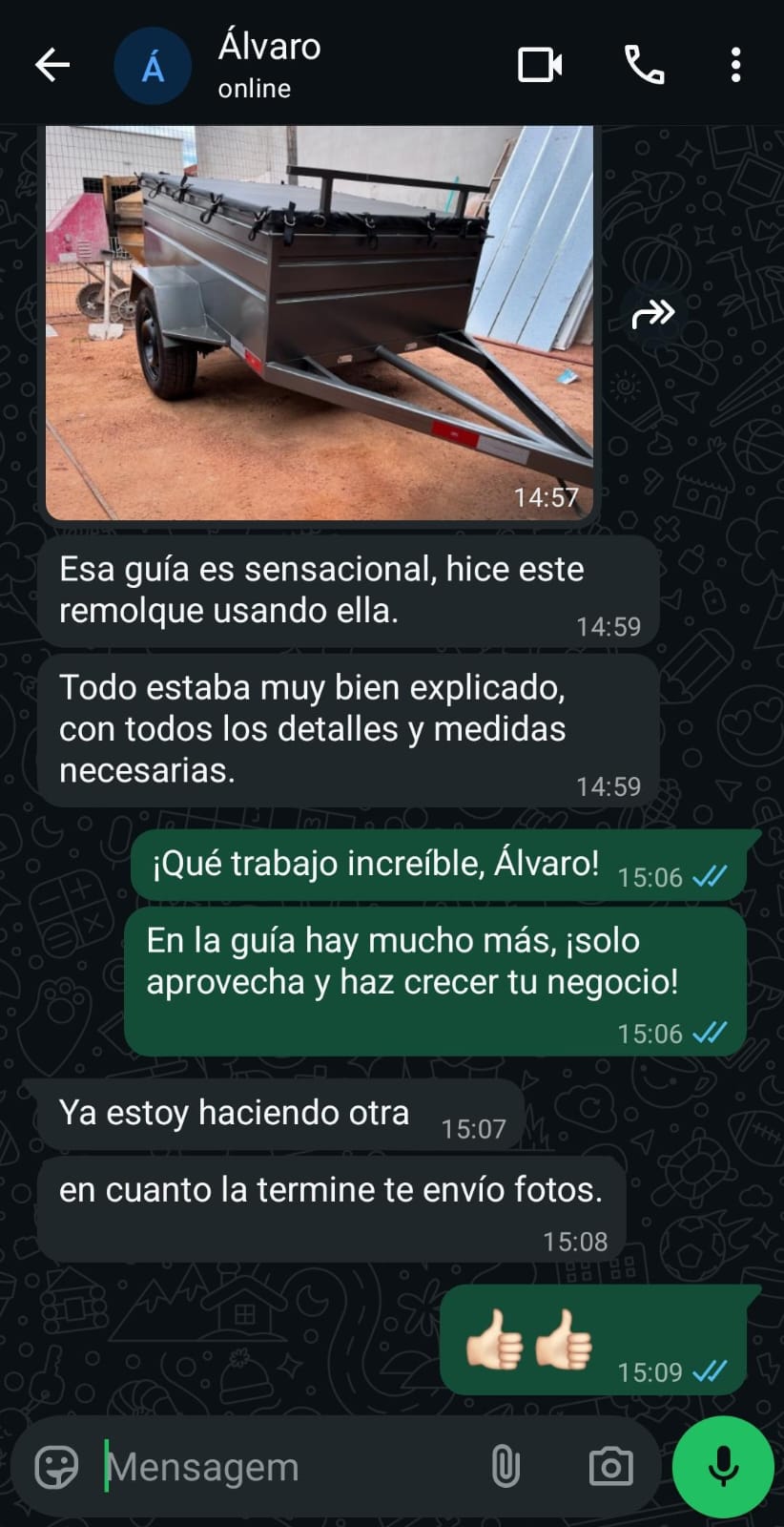Image resolution: width=784 pixels, height=1527 pixels.
Task: Tap Álvaro's name to view contact info
Action: [x=268, y=46]
